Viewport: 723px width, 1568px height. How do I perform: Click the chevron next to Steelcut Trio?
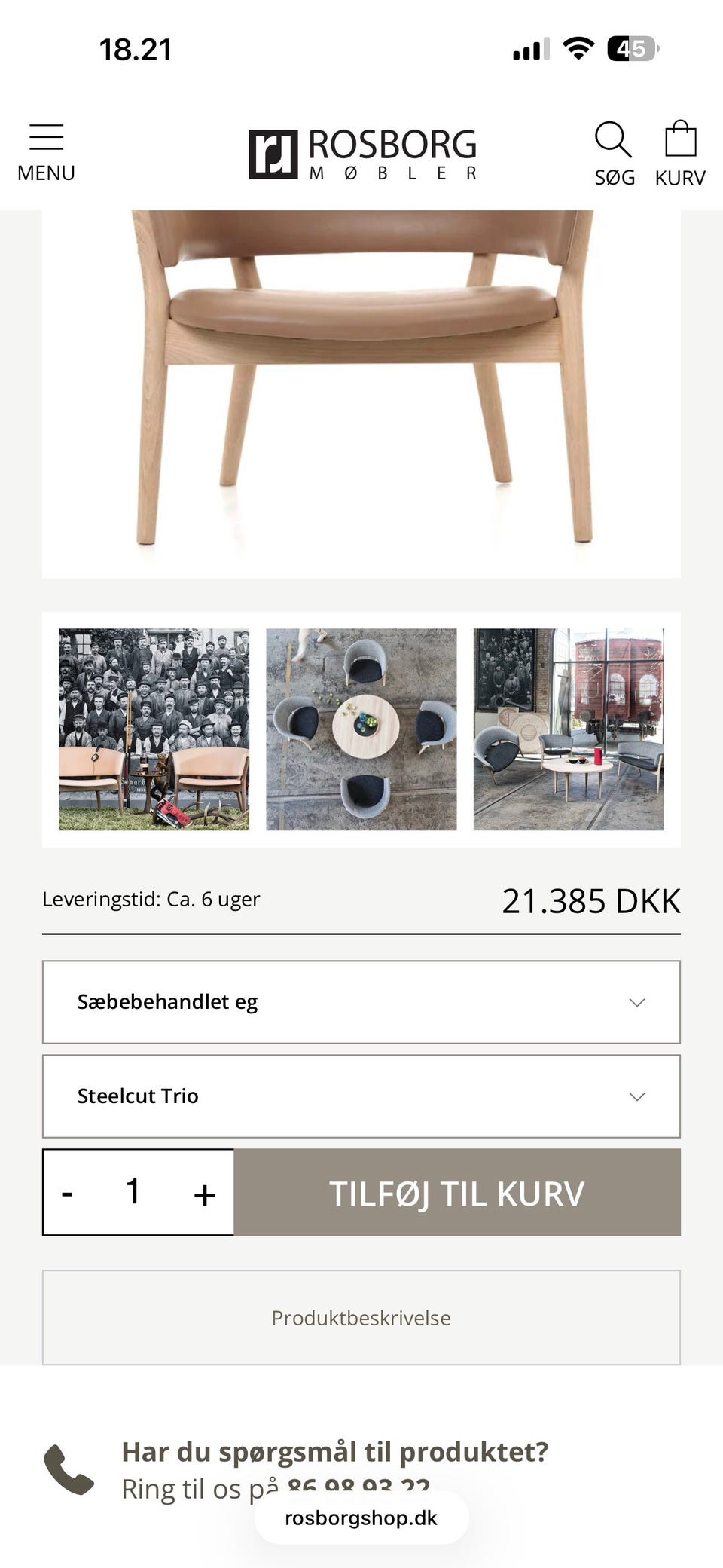click(x=637, y=1096)
